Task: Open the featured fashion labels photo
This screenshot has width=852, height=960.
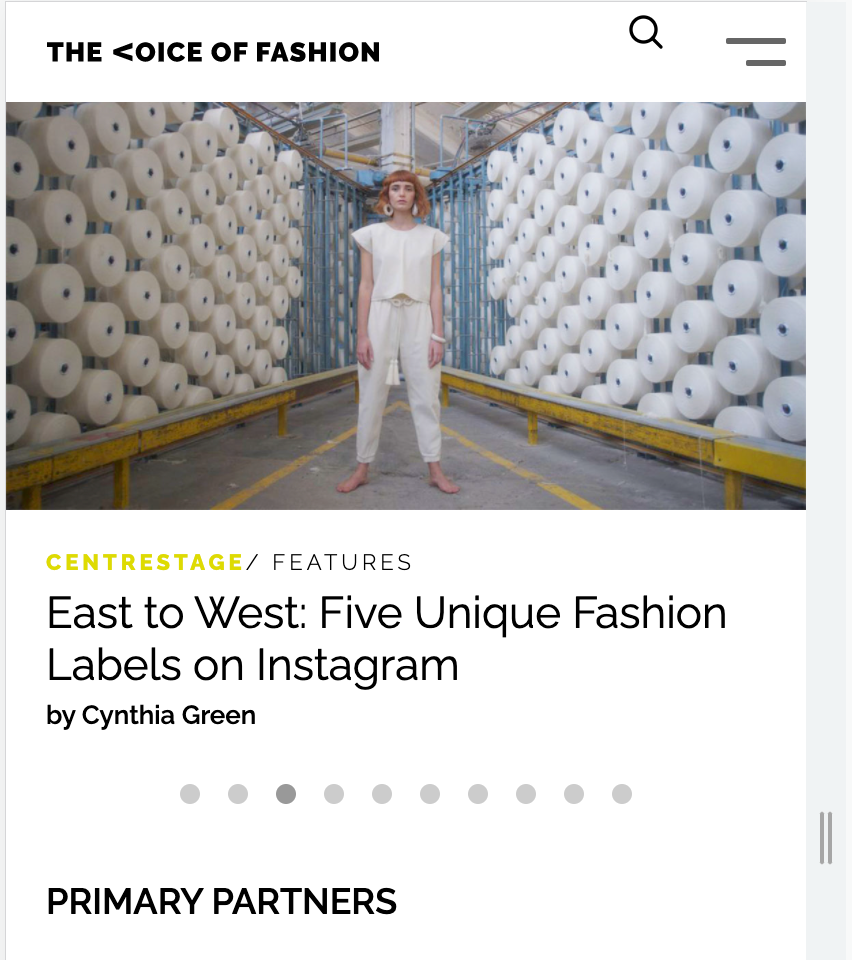Action: (x=405, y=305)
